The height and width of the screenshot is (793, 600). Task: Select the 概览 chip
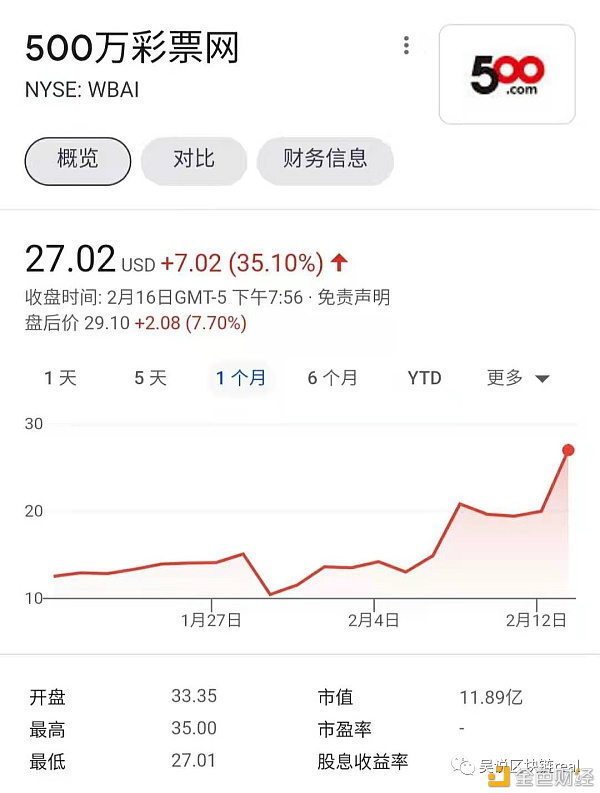pyautogui.click(x=78, y=159)
